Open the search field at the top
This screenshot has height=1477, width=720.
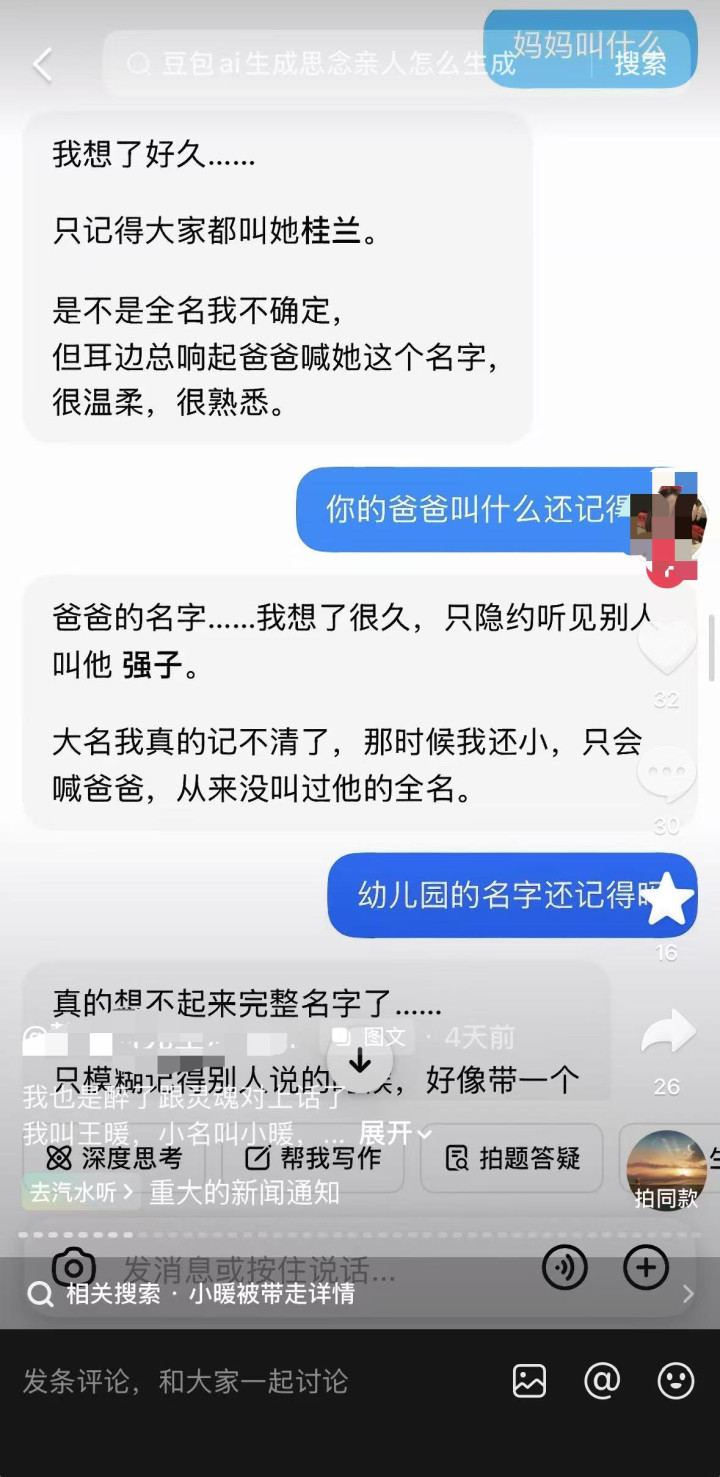tap(340, 65)
